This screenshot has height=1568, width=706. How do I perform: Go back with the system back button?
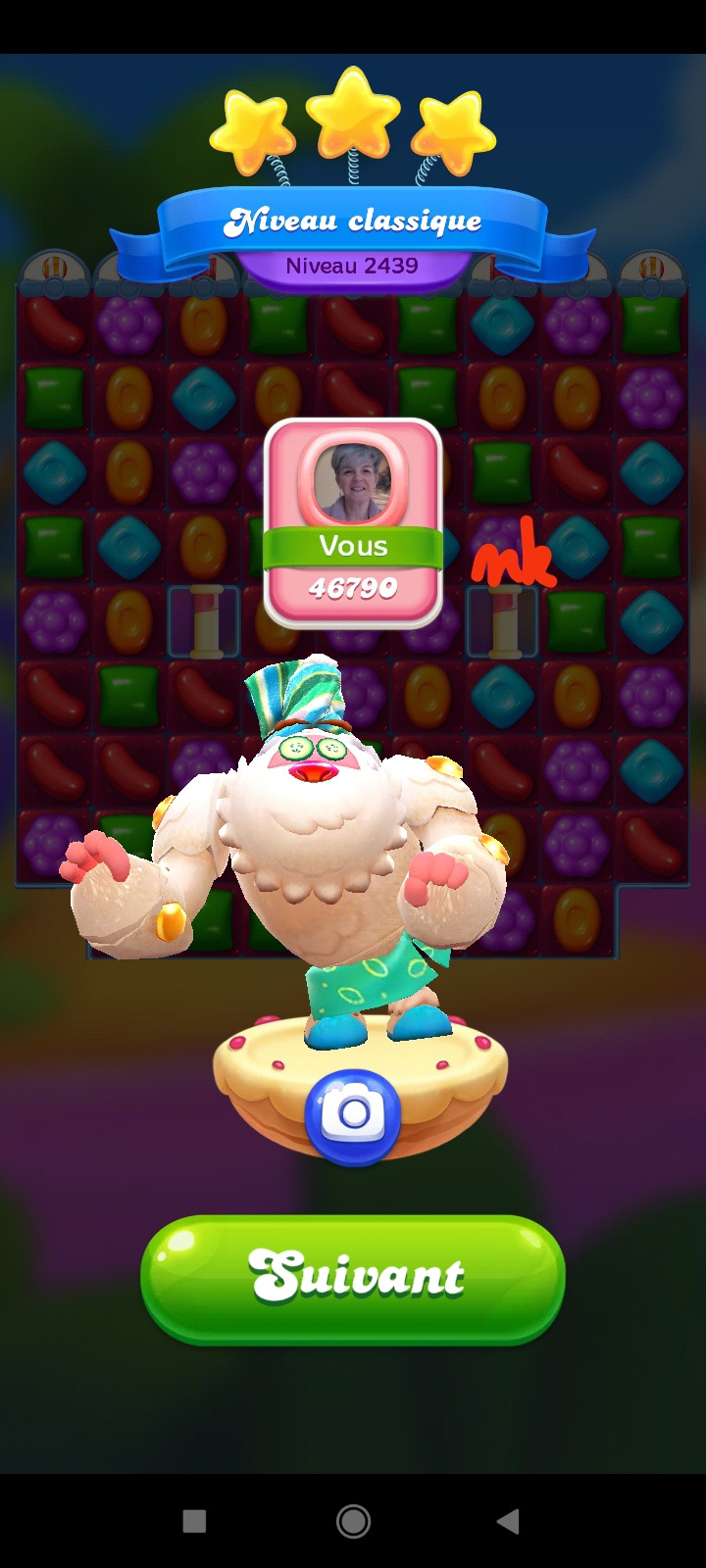(x=508, y=1521)
